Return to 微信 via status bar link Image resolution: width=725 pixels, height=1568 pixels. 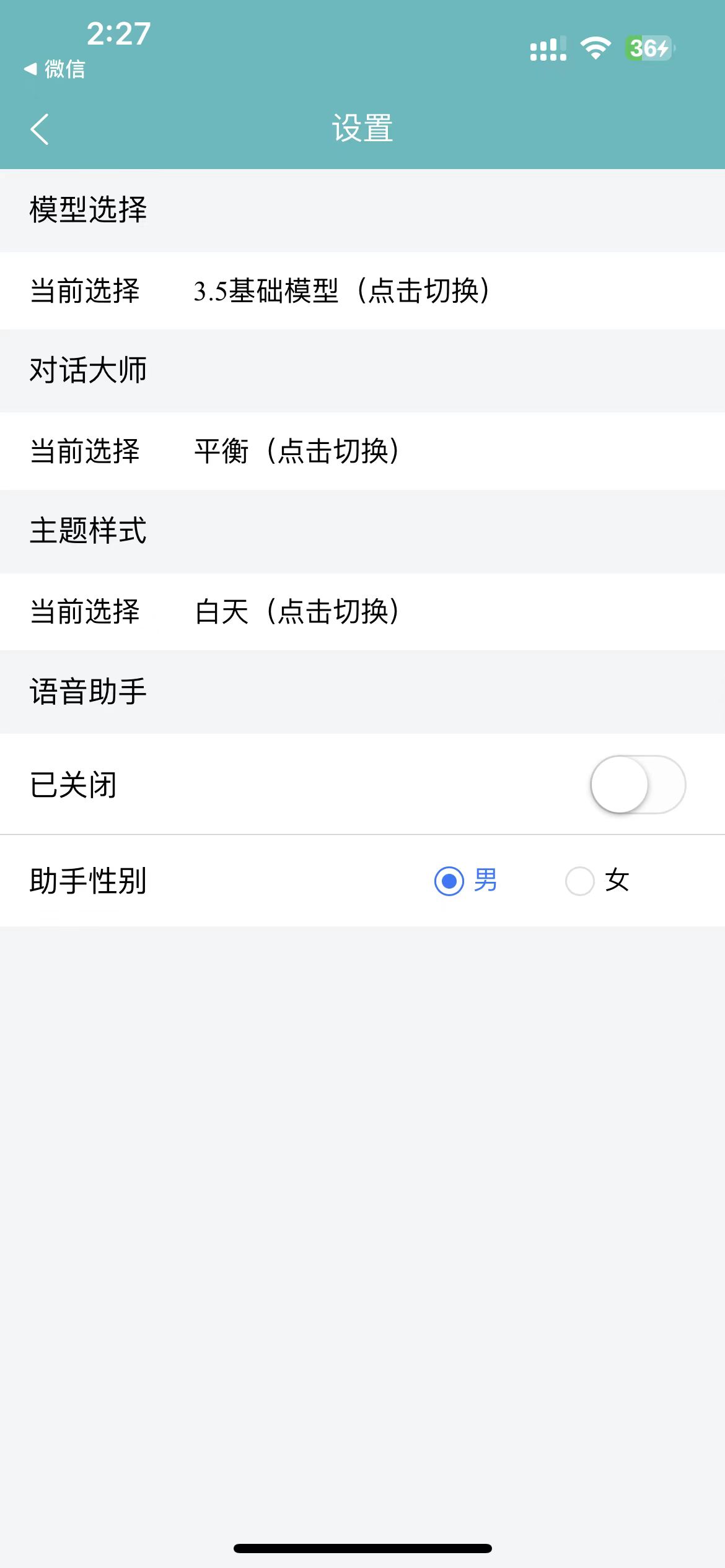tap(55, 69)
